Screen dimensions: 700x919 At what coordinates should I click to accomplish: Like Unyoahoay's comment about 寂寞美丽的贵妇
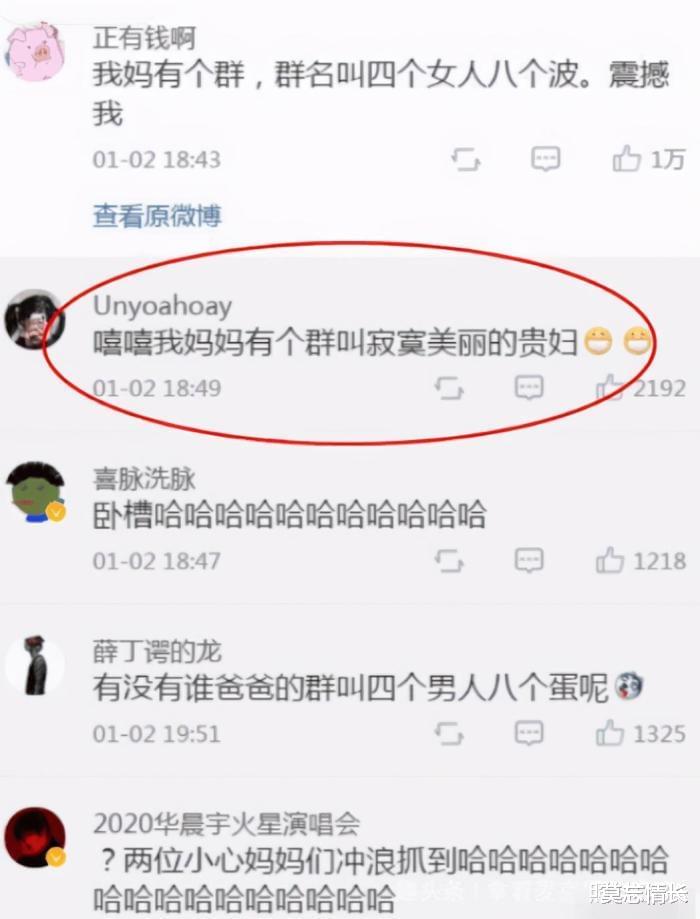(610, 388)
